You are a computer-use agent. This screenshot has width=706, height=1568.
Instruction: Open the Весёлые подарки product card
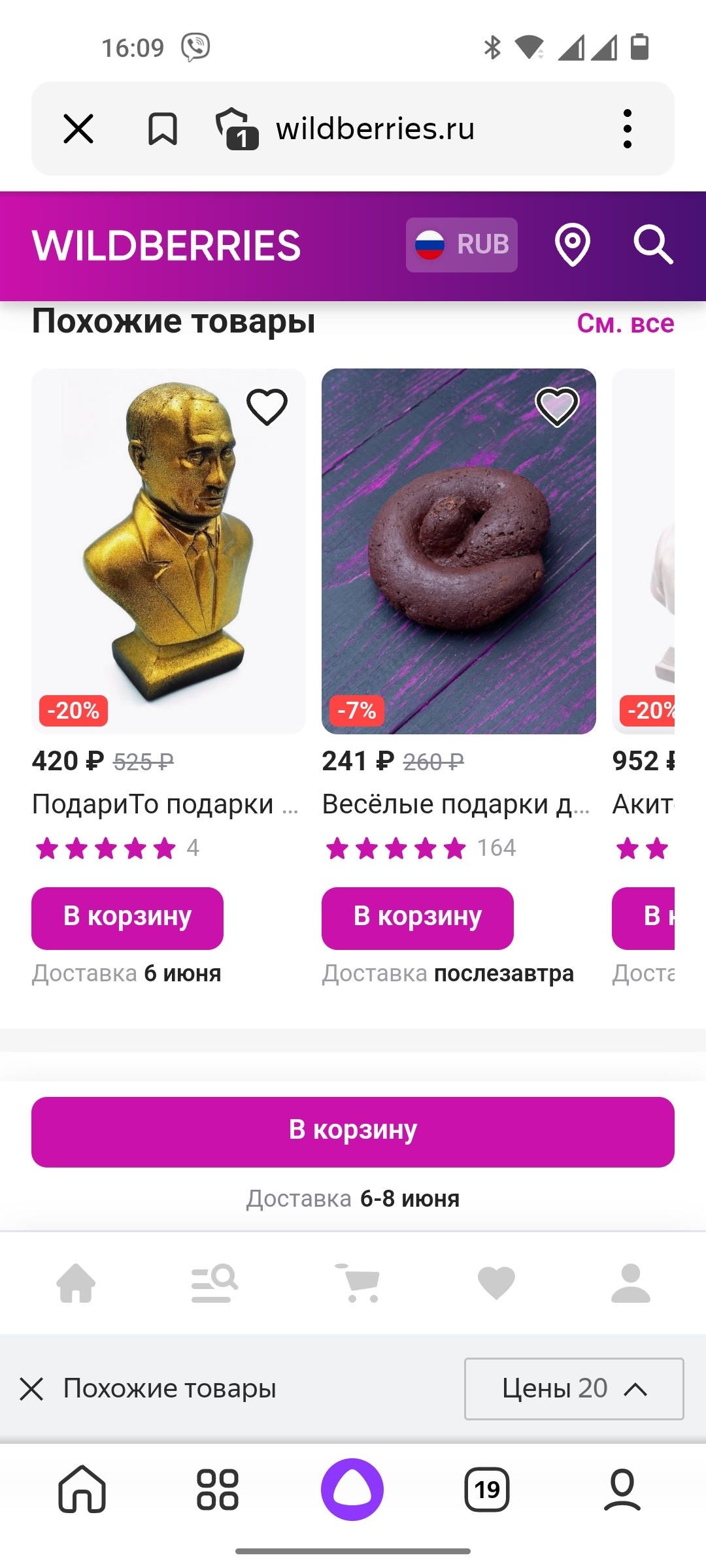coord(458,551)
